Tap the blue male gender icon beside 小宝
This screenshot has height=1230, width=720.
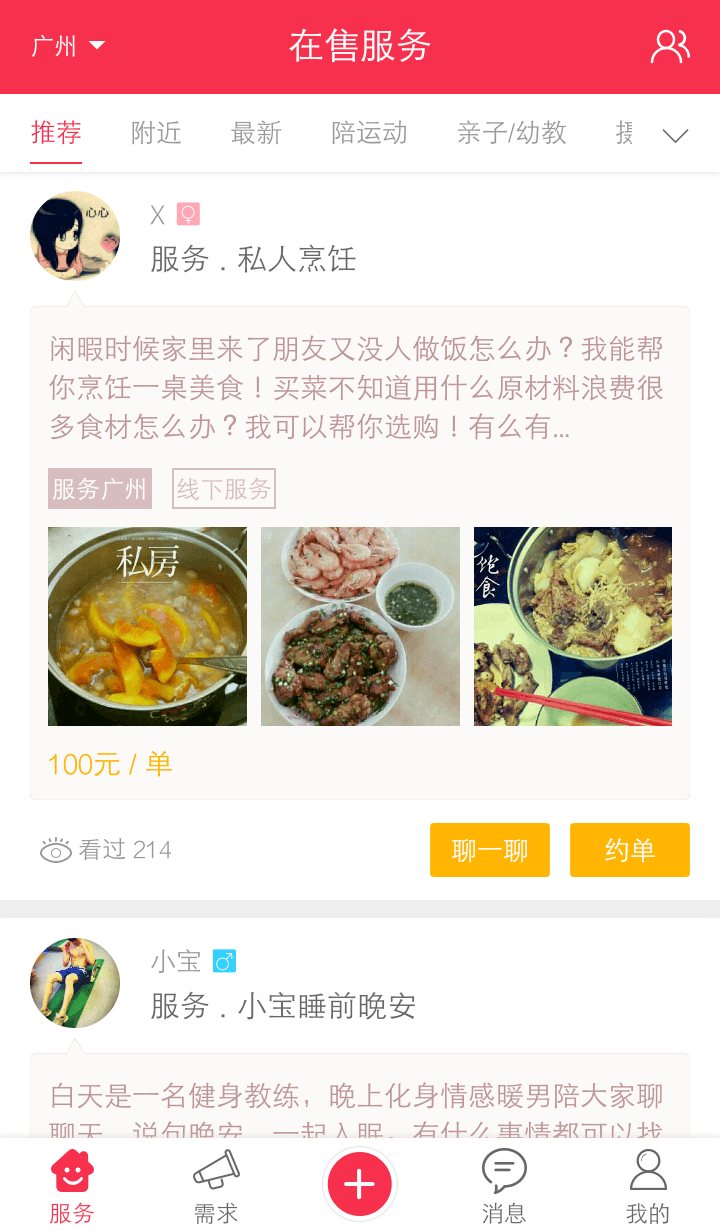(x=225, y=961)
